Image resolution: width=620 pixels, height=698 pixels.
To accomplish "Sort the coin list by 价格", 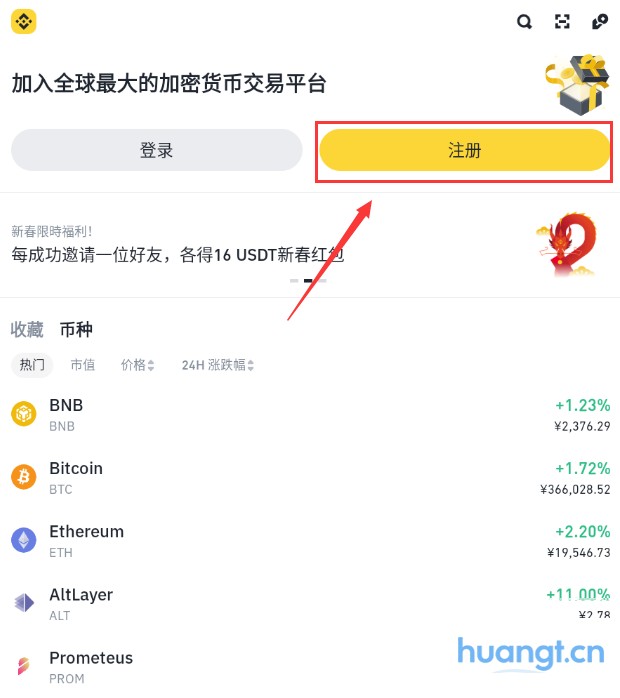I will pos(137,365).
